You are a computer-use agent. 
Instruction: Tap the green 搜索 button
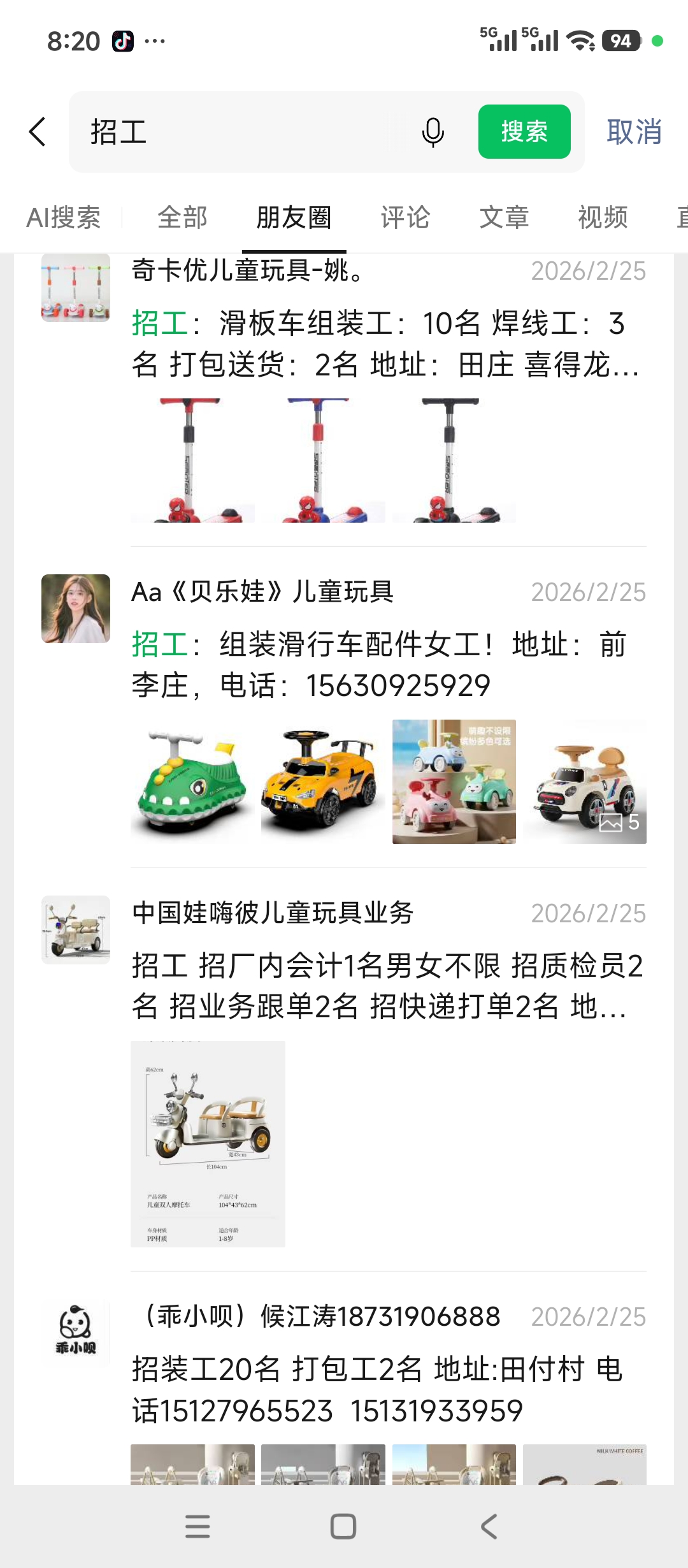[524, 132]
